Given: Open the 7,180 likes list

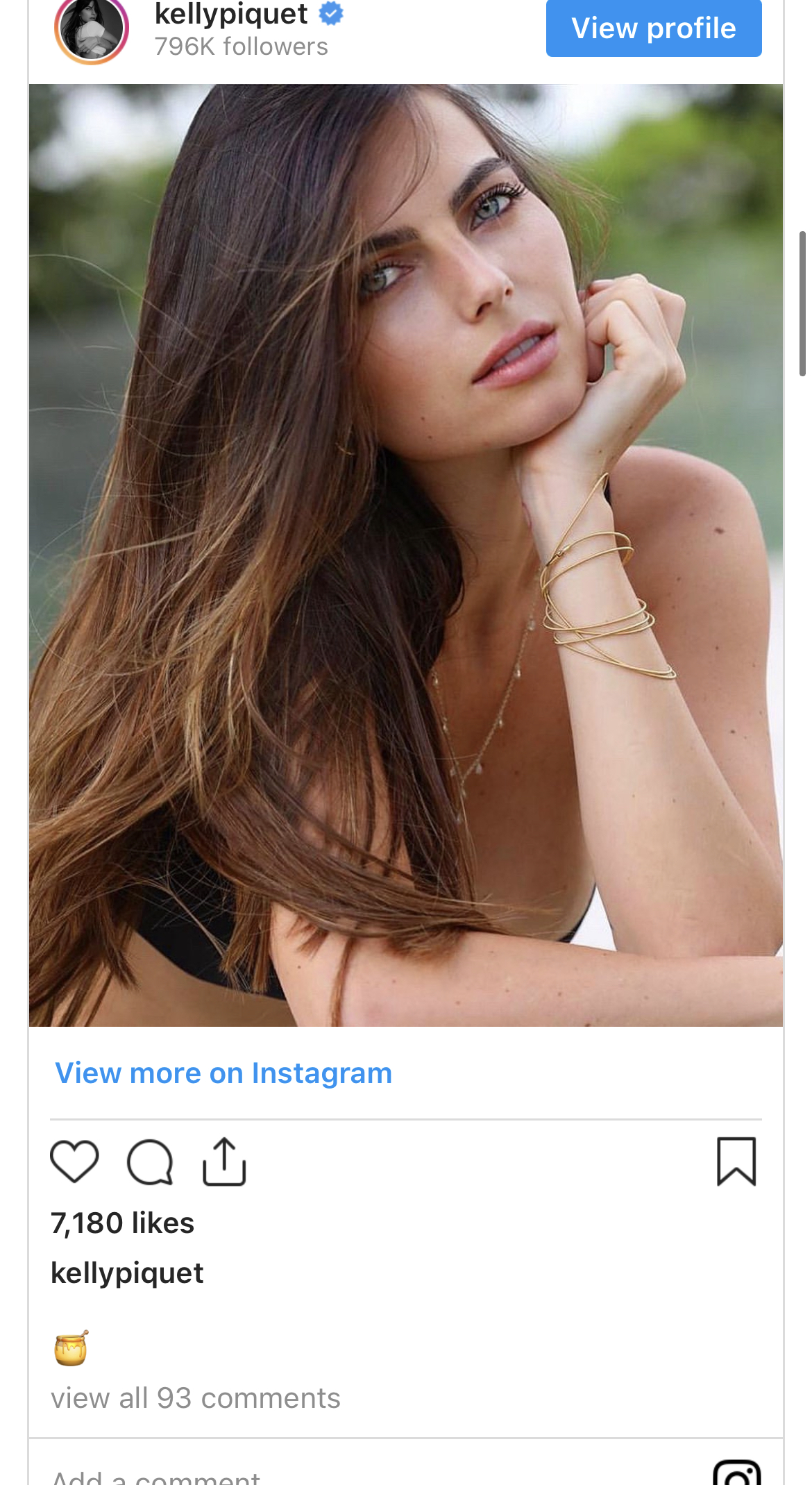Looking at the screenshot, I should (123, 1223).
